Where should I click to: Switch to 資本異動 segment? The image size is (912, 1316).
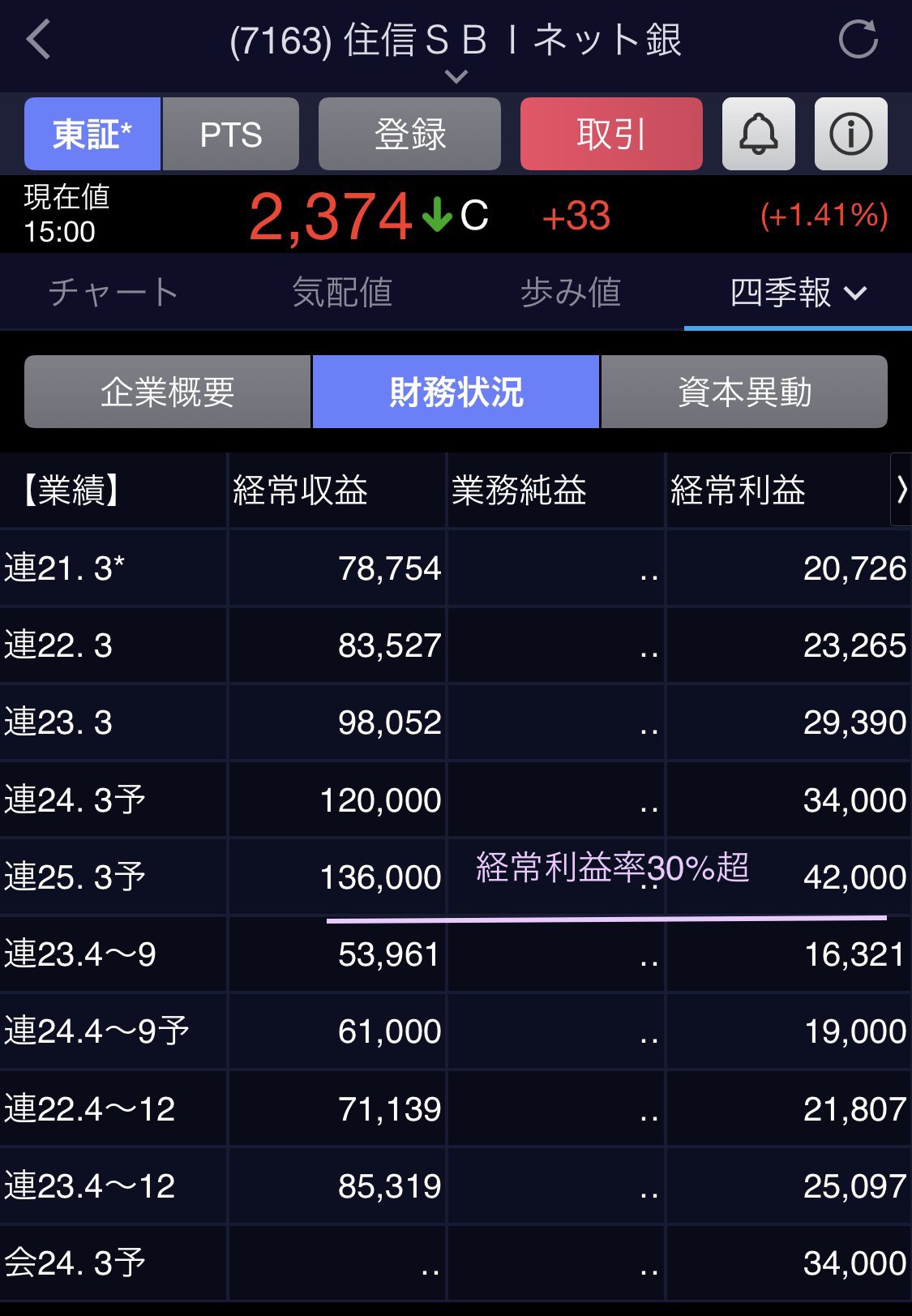tap(744, 392)
